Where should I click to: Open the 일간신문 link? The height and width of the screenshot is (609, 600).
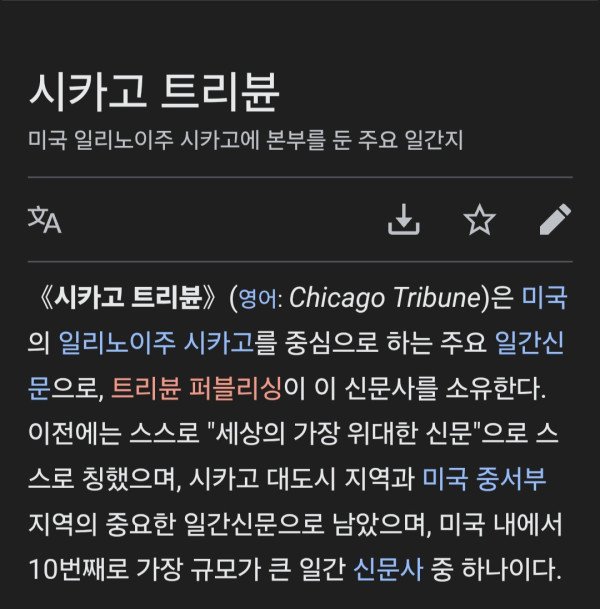point(530,343)
